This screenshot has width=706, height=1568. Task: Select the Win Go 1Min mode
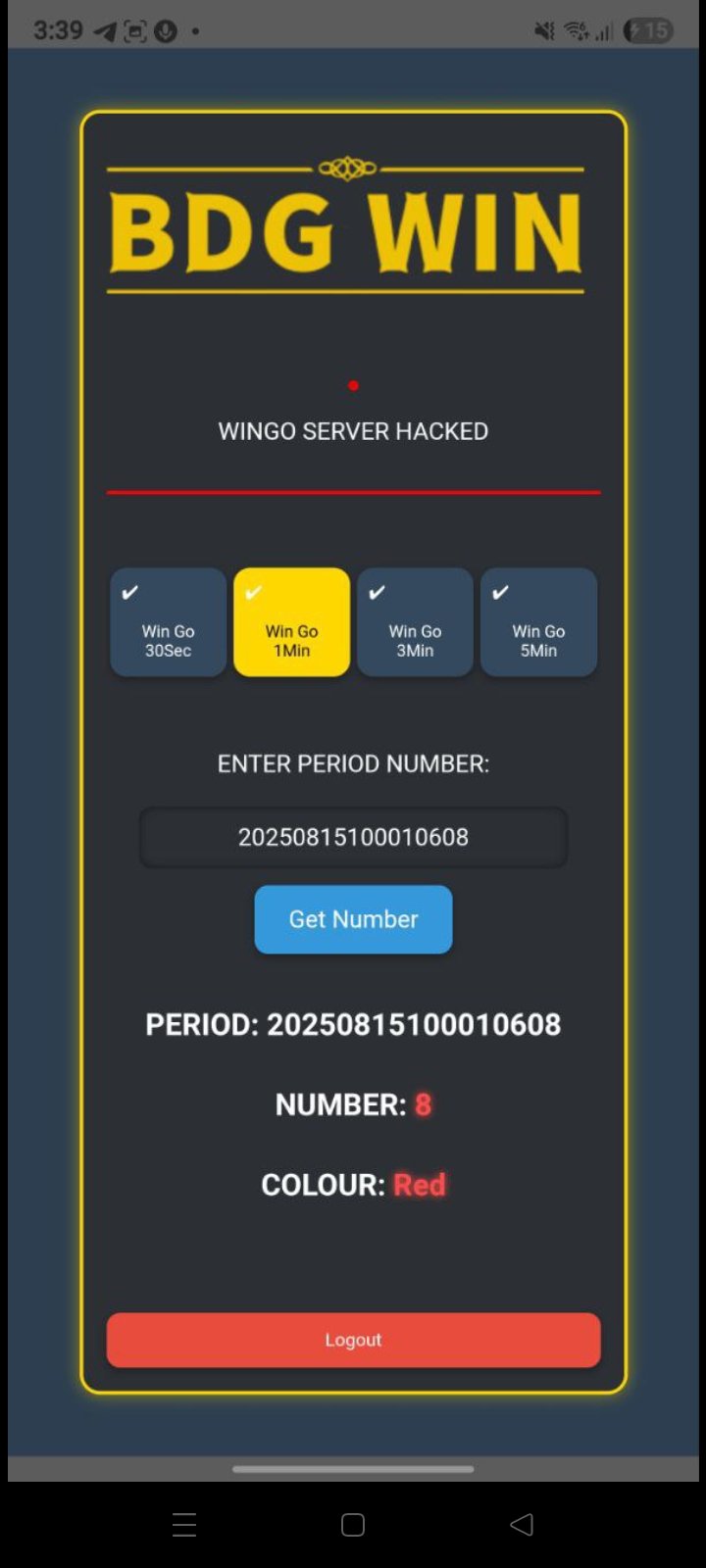pyautogui.click(x=291, y=622)
